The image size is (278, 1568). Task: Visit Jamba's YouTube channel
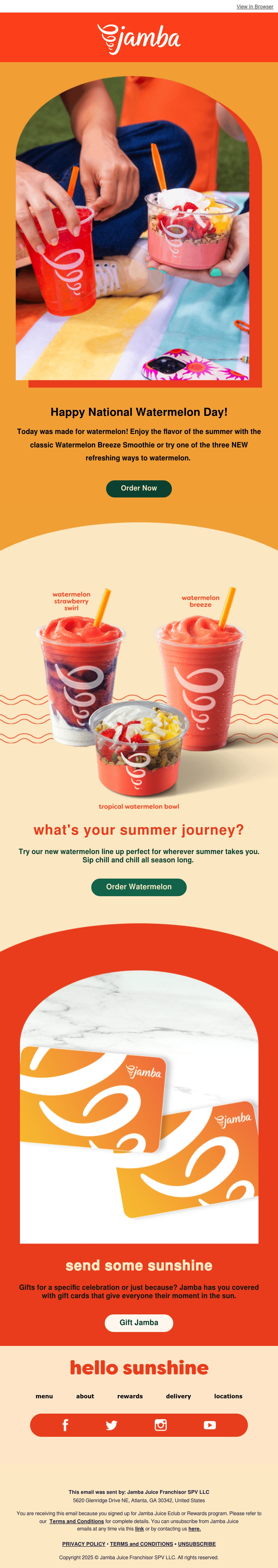[x=210, y=1425]
